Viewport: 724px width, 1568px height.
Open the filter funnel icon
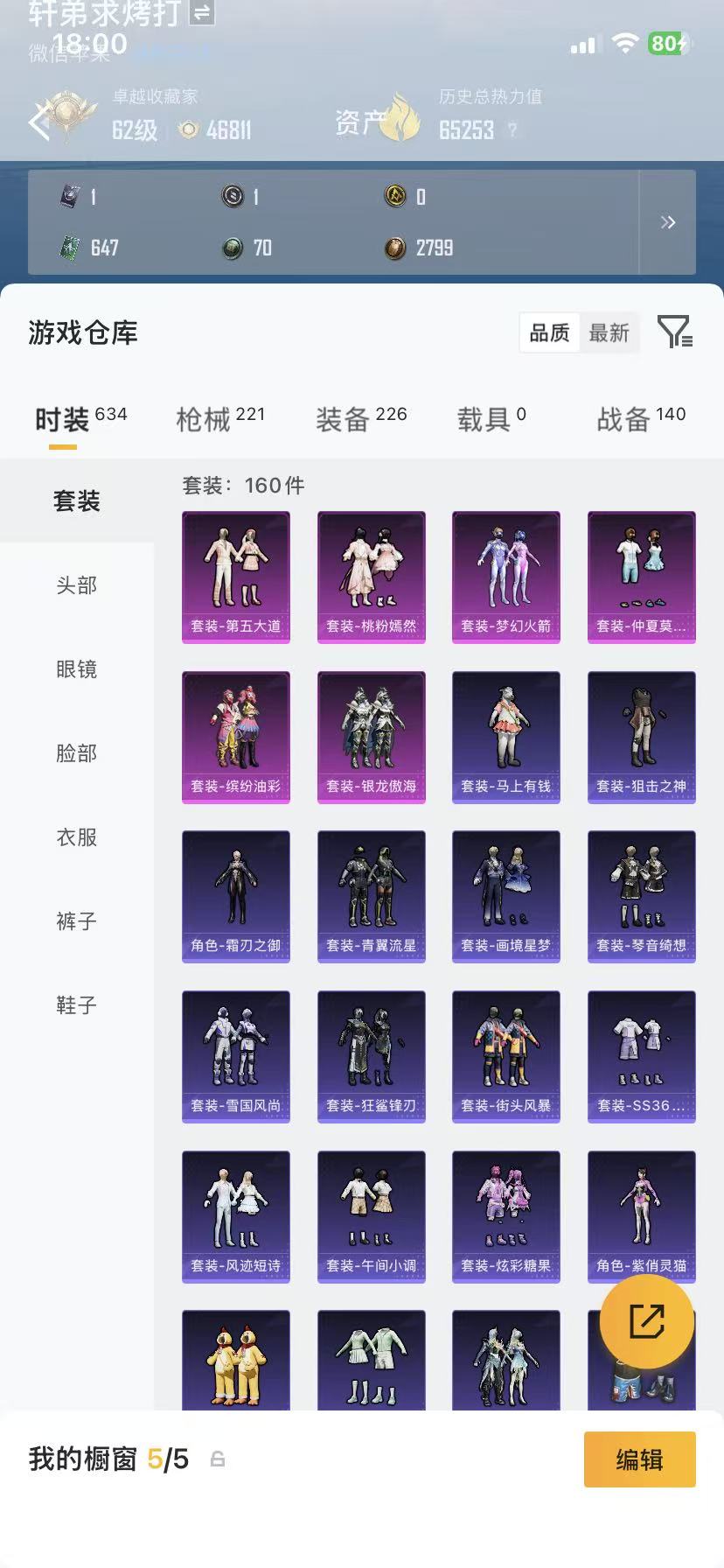click(674, 332)
